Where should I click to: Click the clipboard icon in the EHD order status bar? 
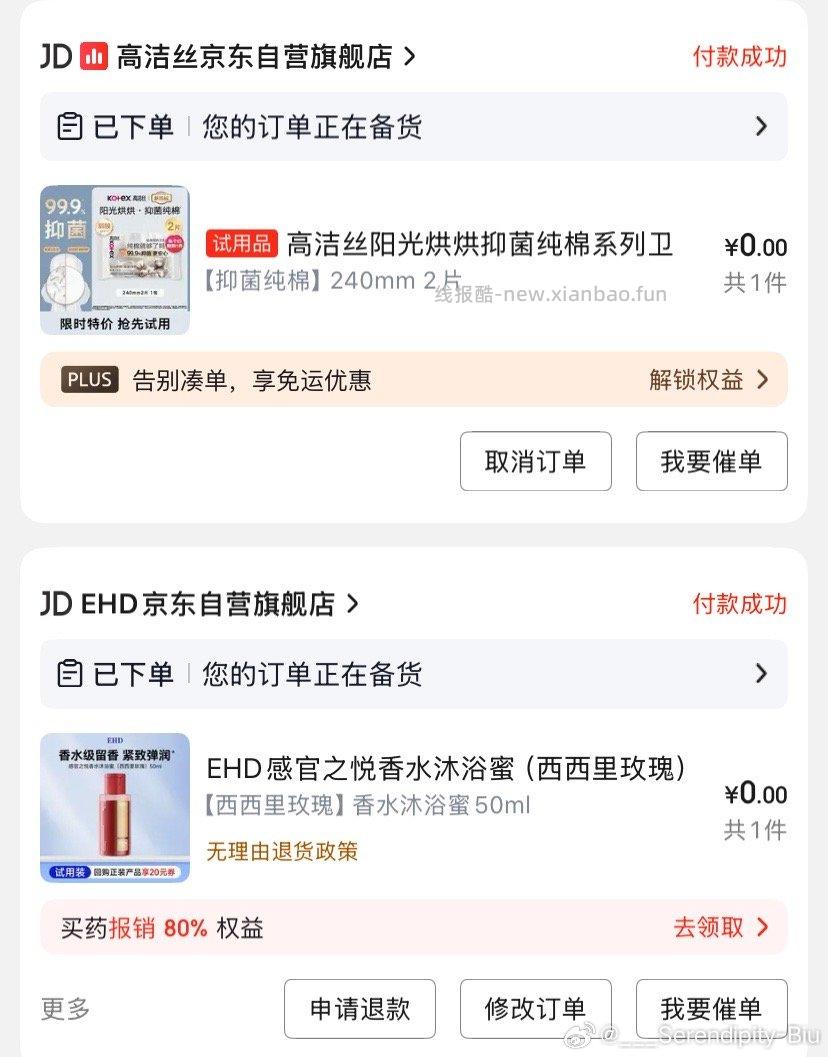(70, 674)
